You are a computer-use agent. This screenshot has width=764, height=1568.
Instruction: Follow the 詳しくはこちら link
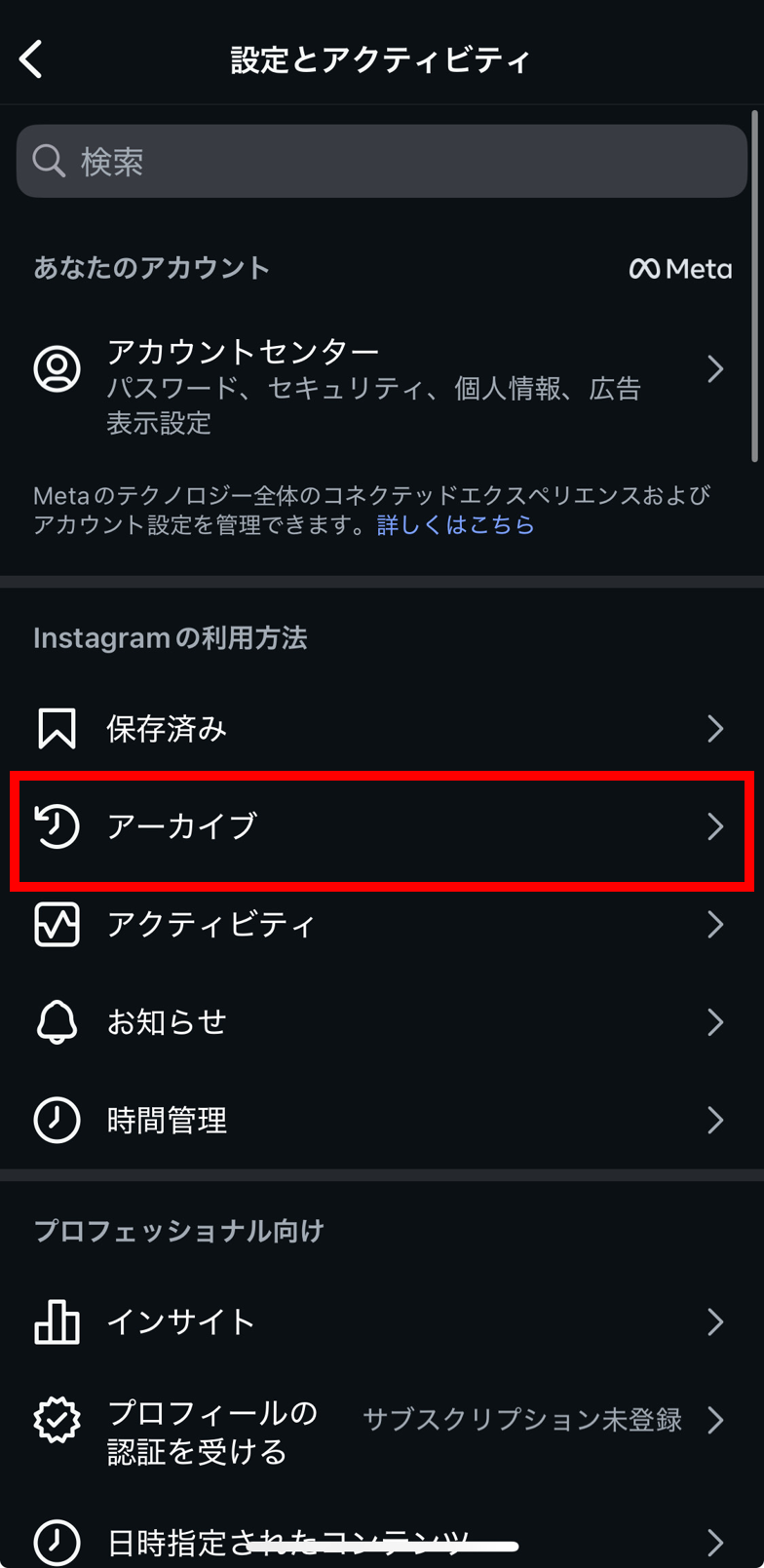455,525
